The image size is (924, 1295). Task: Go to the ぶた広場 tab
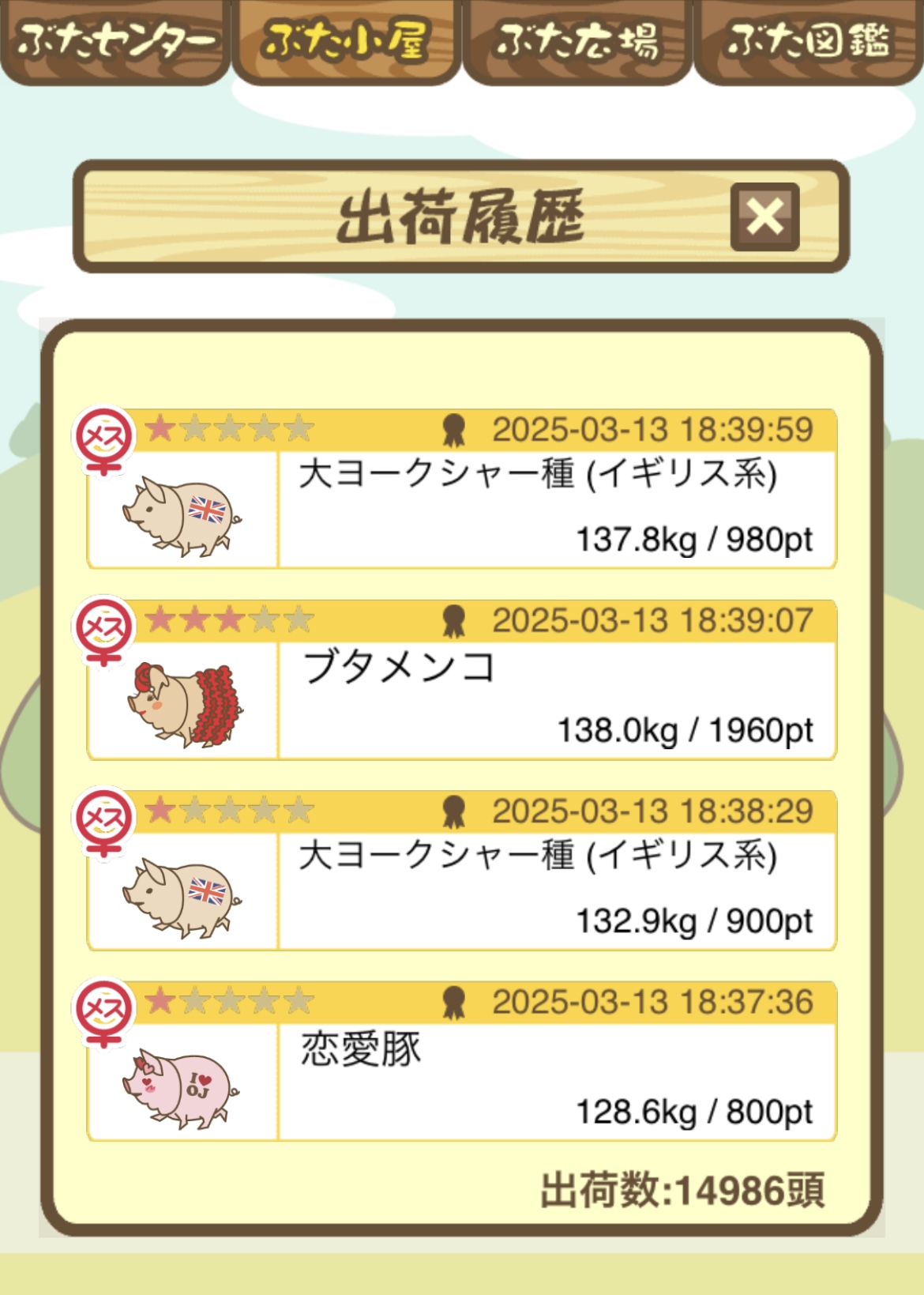577,41
